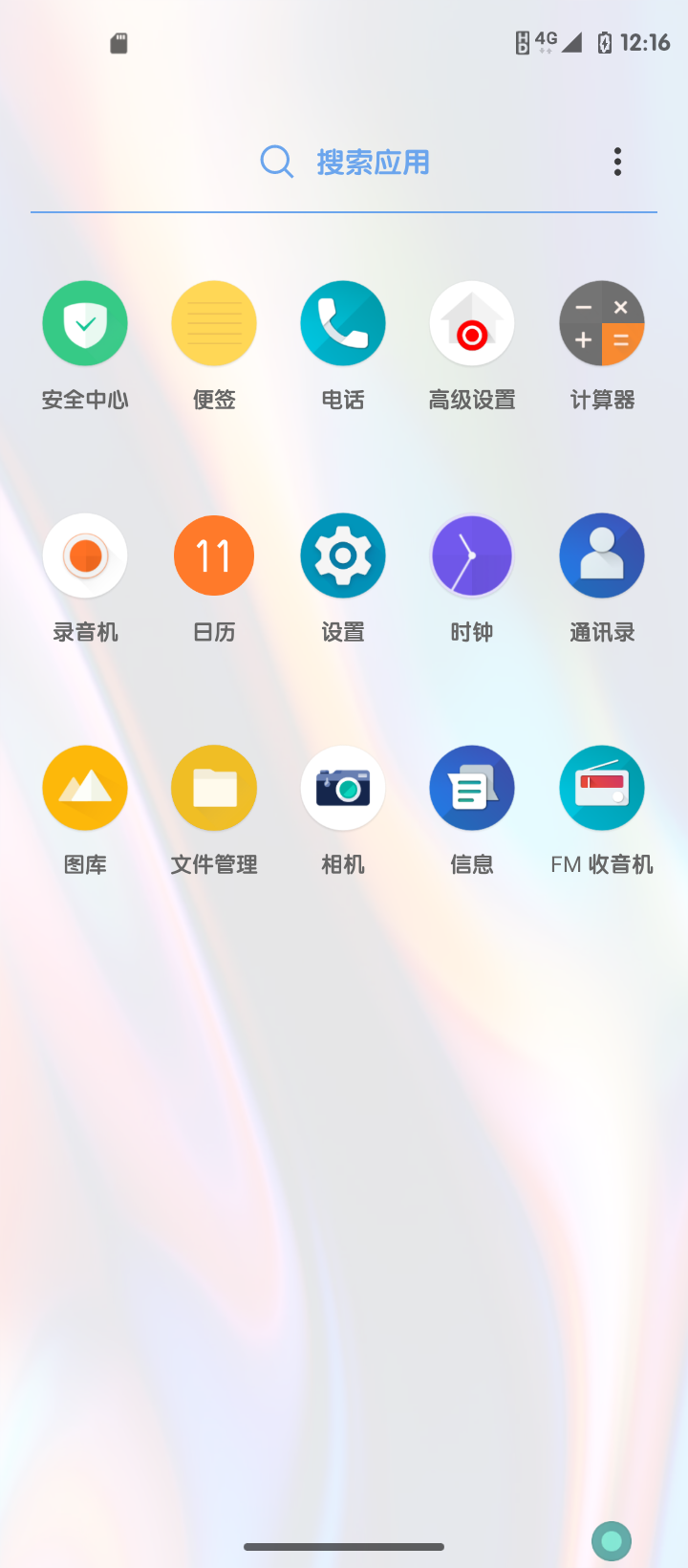Launch the 文件管理 file manager
The width and height of the screenshot is (688, 1568).
(x=214, y=789)
